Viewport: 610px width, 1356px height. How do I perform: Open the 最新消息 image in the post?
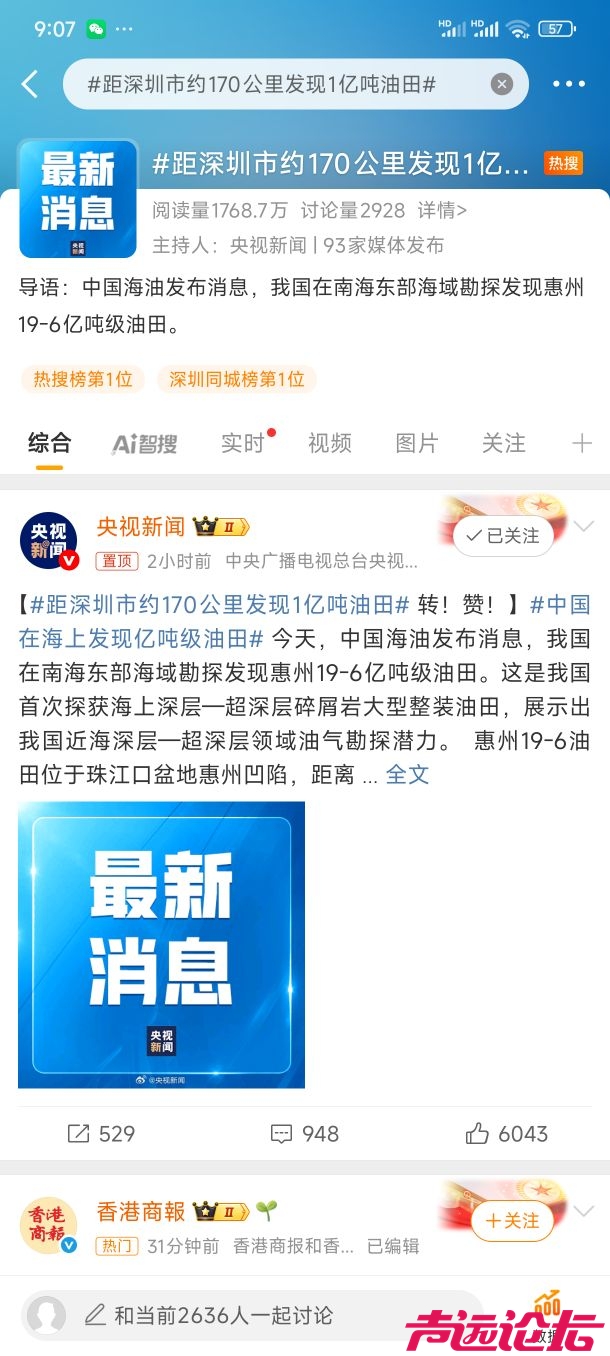pyautogui.click(x=161, y=944)
